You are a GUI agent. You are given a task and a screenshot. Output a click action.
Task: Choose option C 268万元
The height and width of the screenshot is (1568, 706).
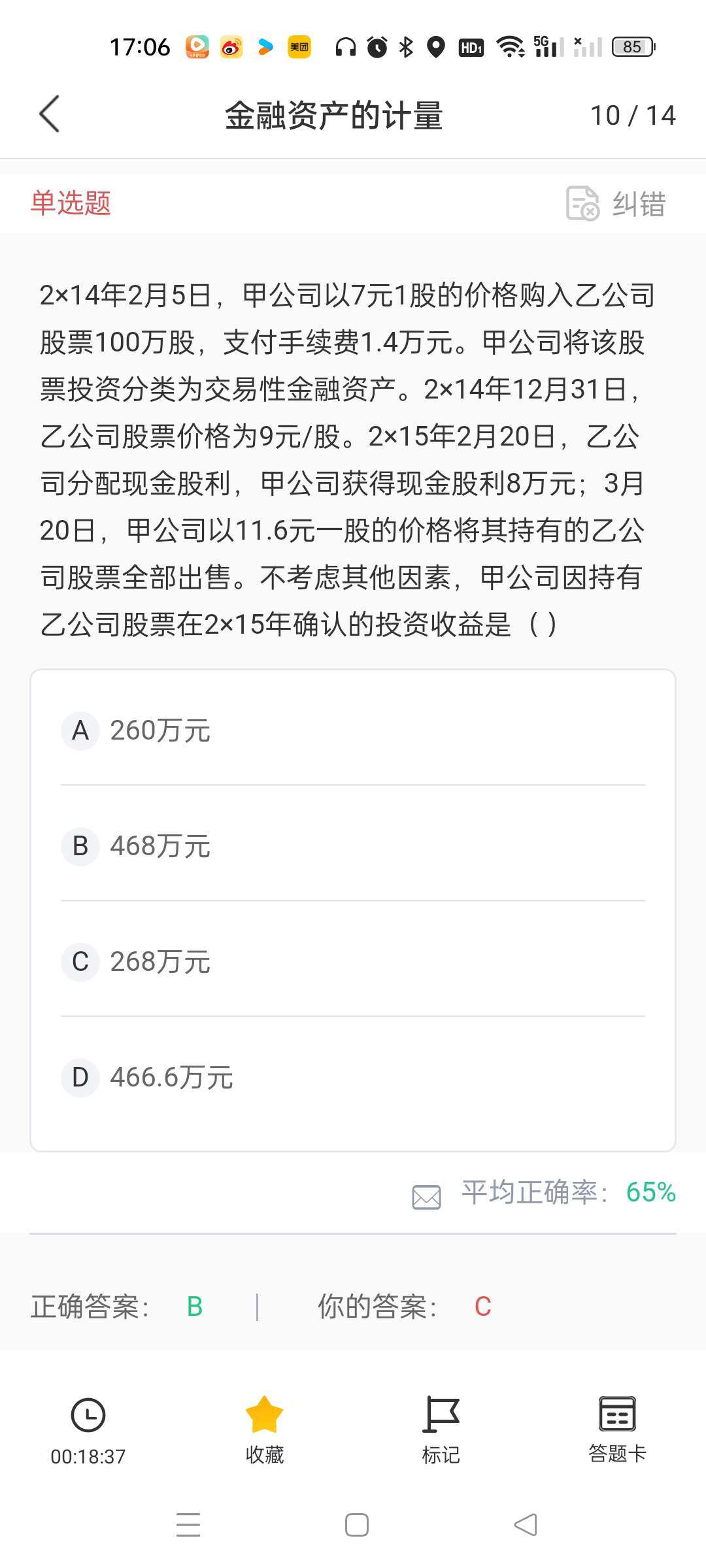click(x=353, y=962)
